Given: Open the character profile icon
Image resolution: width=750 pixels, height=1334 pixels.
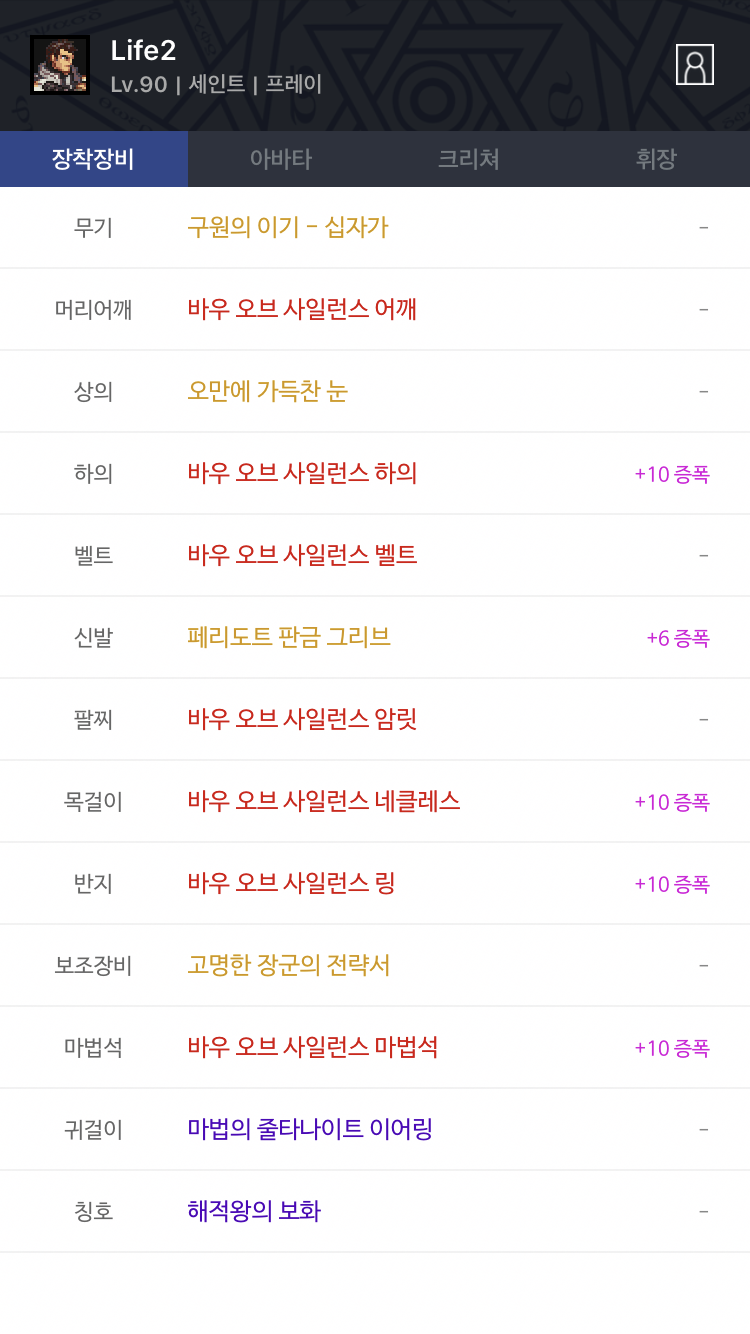Looking at the screenshot, I should (695, 65).
